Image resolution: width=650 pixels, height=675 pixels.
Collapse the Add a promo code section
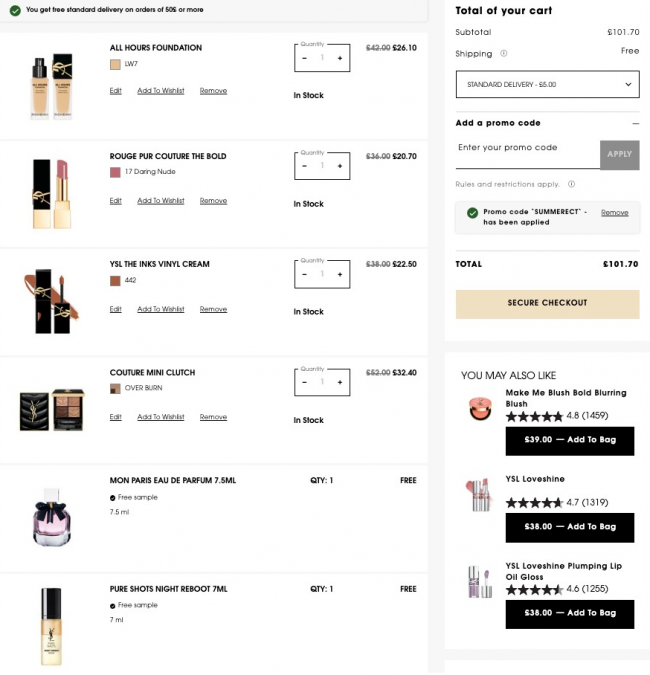coord(636,123)
